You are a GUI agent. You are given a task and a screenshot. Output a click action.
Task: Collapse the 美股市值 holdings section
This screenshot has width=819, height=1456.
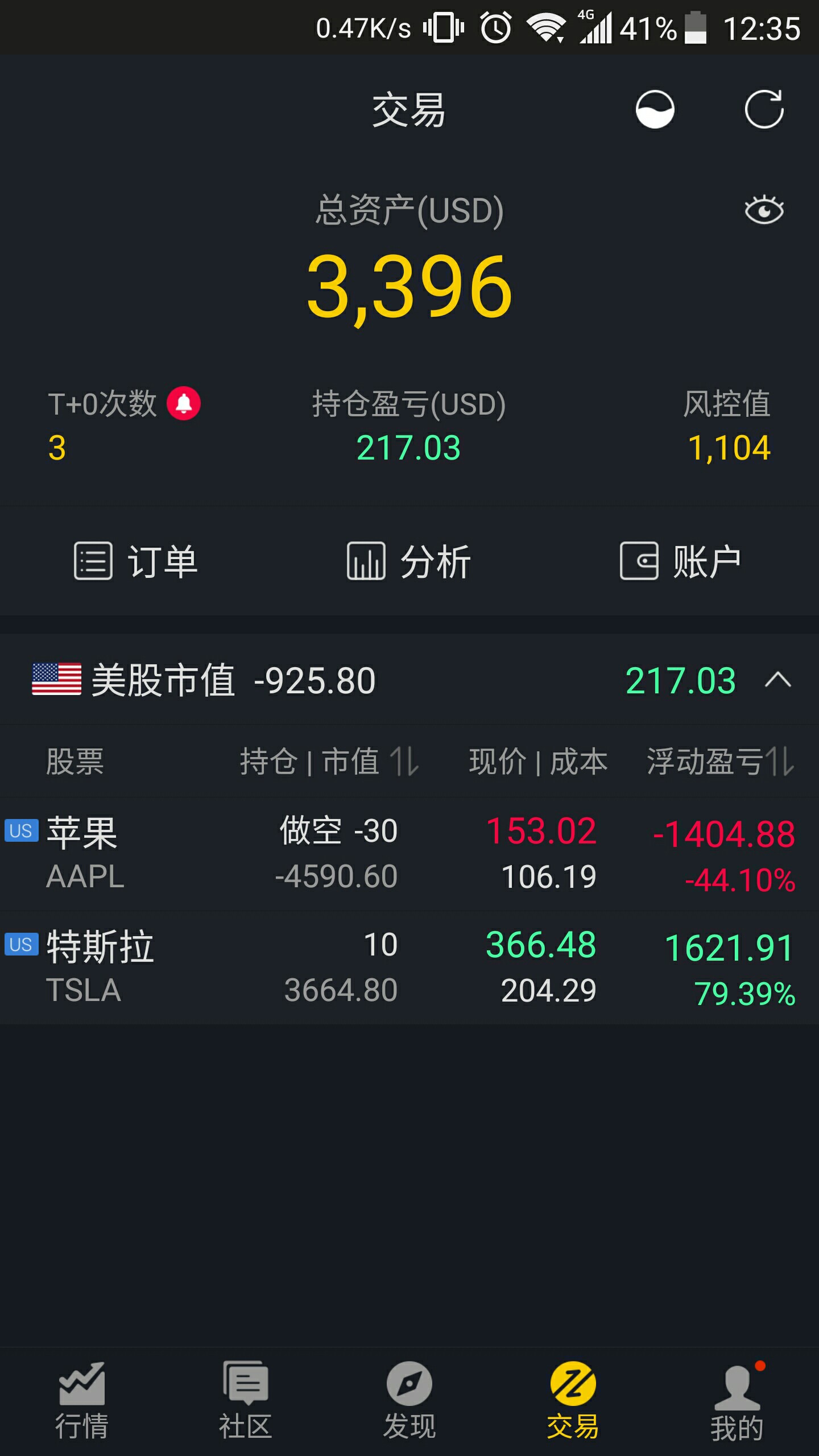point(778,680)
